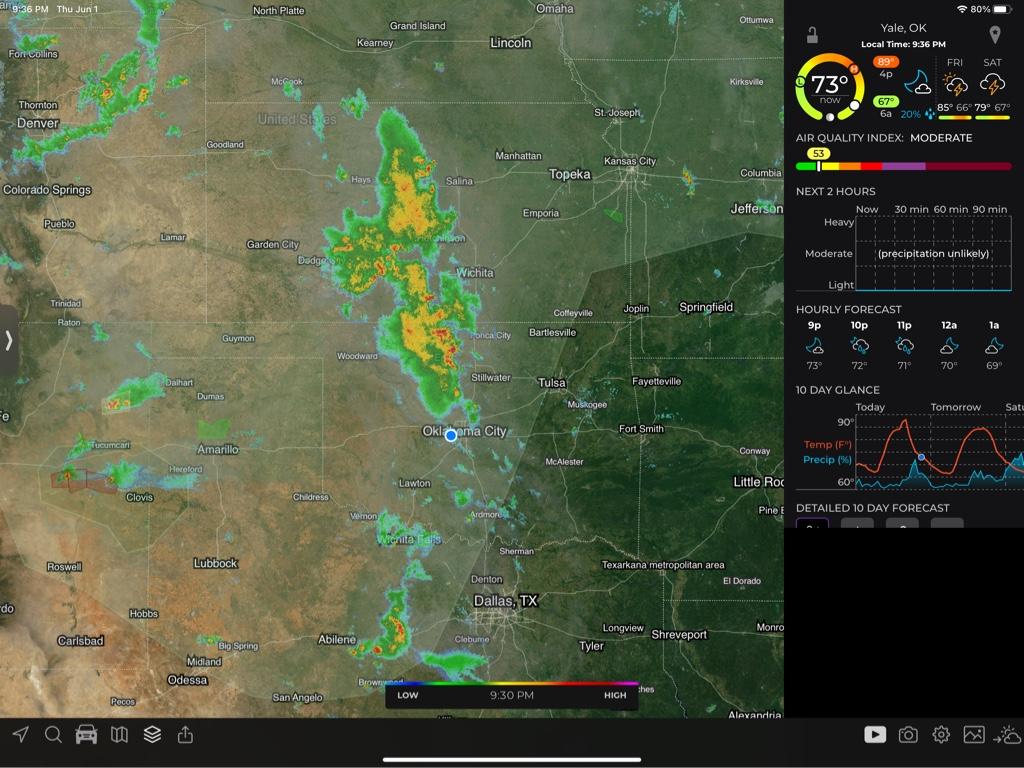1024x768 pixels.
Task: Expand the left side panel handle
Action: pos(8,340)
